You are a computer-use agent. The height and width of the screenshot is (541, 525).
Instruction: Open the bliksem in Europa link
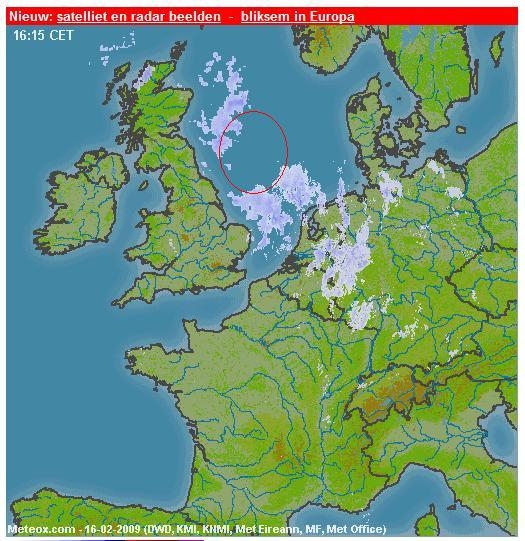[297, 17]
